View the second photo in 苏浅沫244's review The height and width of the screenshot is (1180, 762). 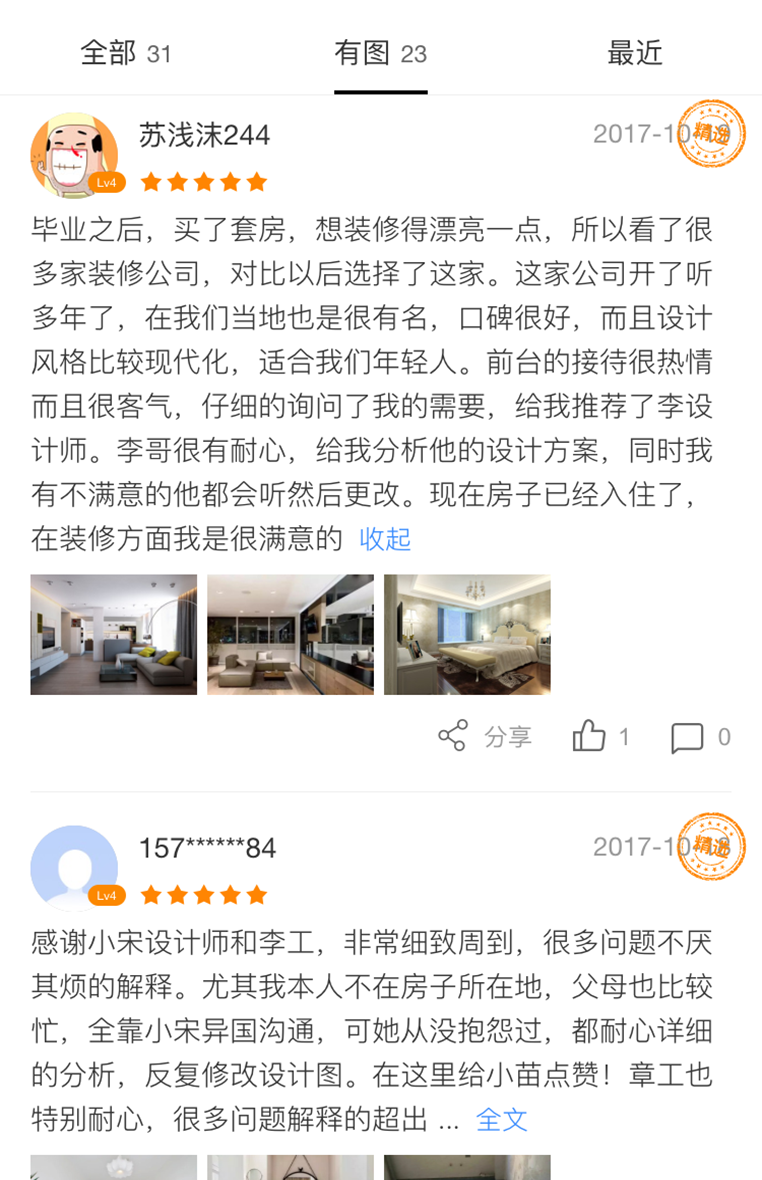pos(290,634)
